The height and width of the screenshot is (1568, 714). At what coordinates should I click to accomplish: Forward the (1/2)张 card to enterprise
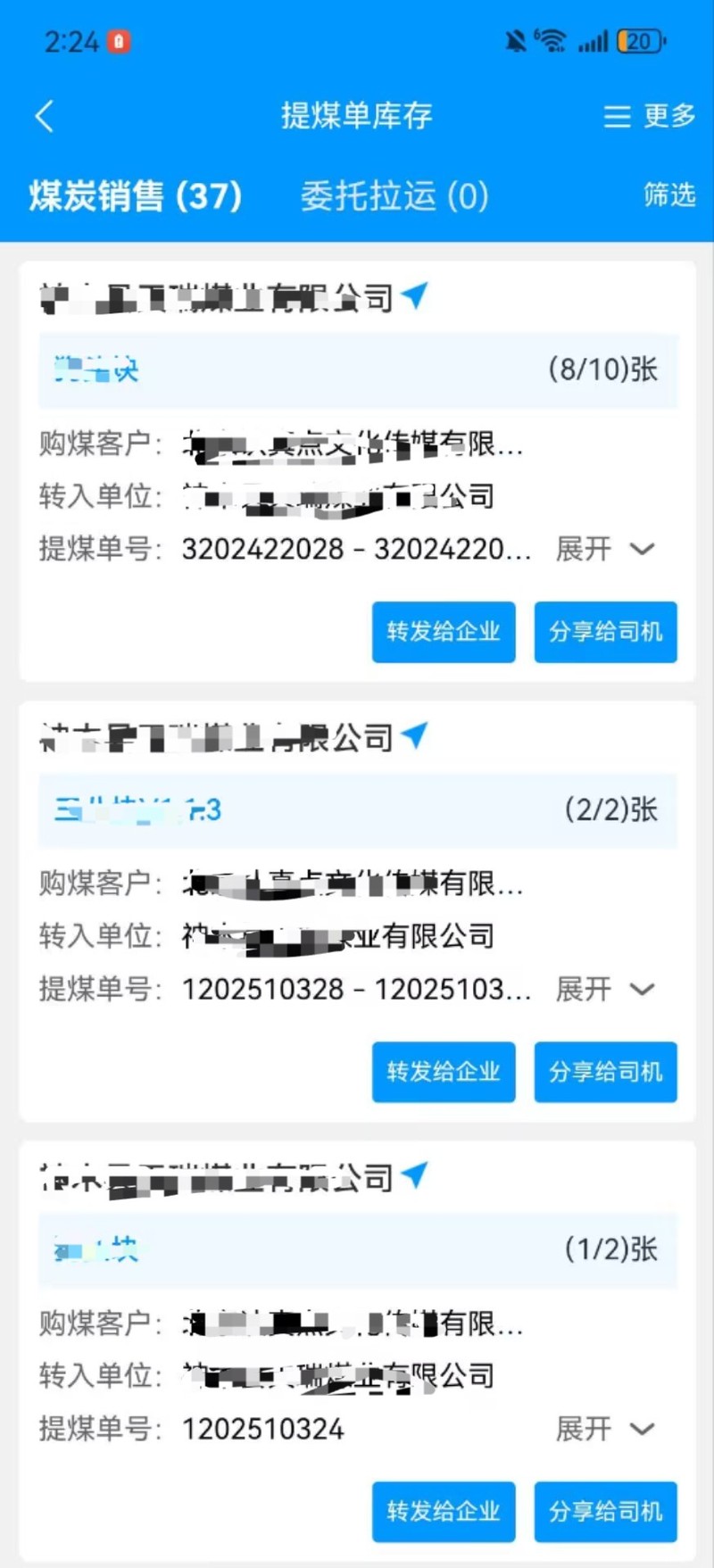[x=444, y=1512]
